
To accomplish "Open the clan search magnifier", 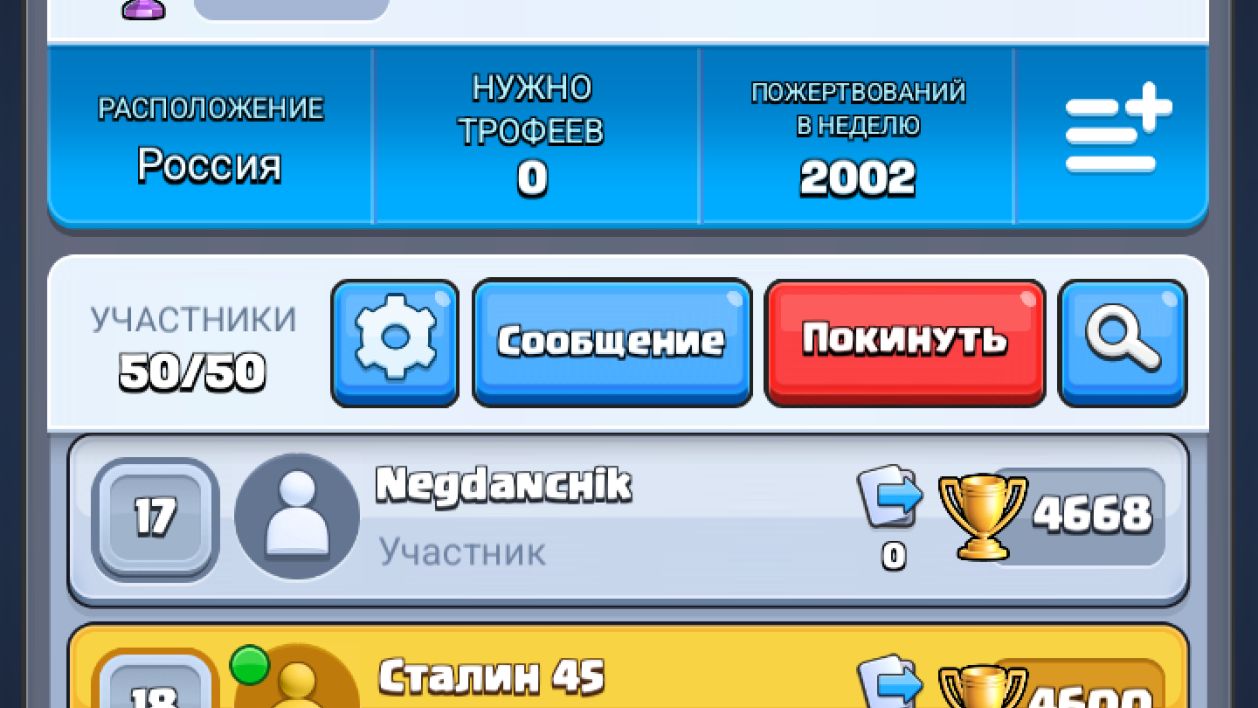I will point(1122,342).
